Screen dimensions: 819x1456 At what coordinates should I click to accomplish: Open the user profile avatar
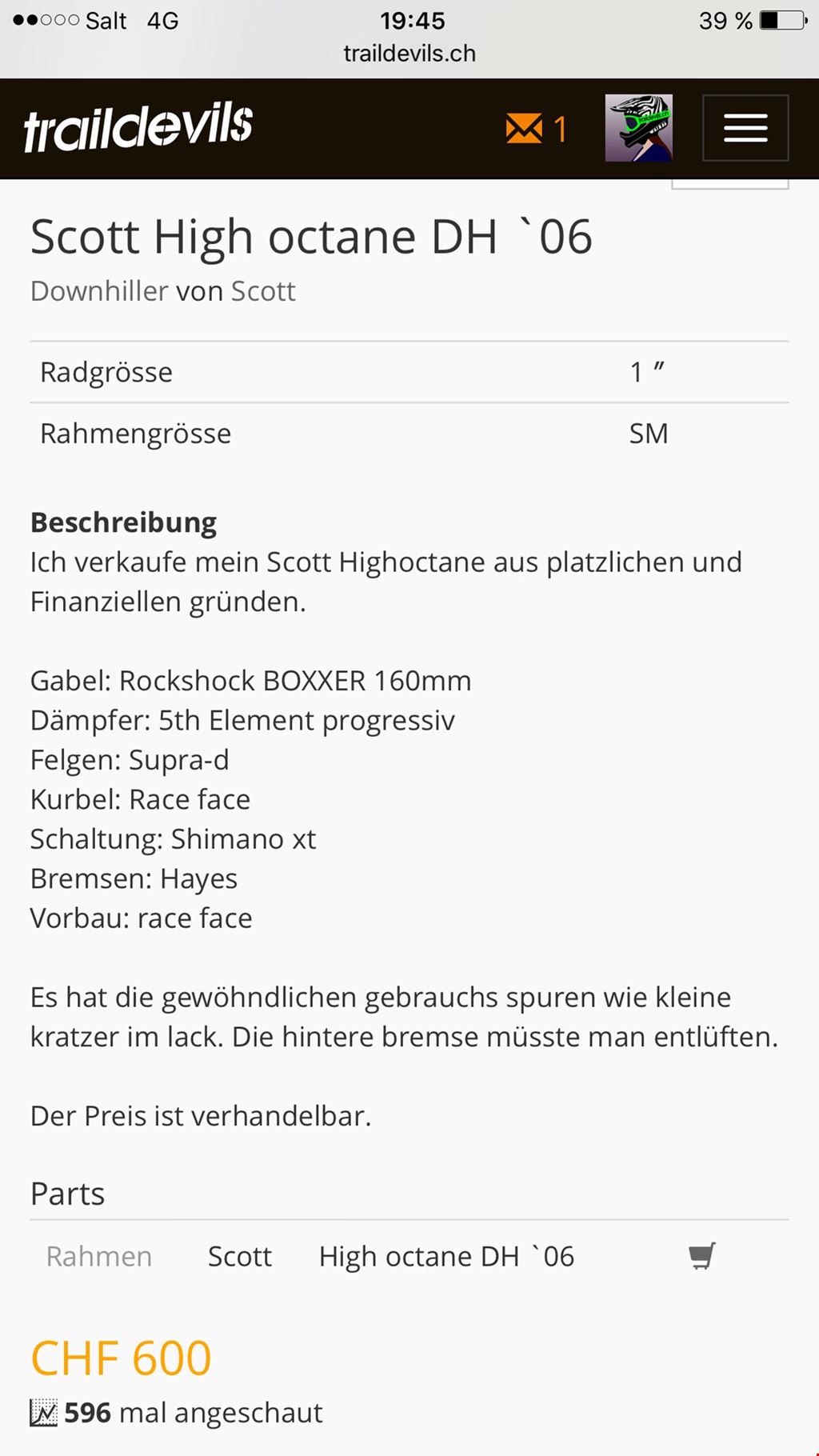[638, 128]
